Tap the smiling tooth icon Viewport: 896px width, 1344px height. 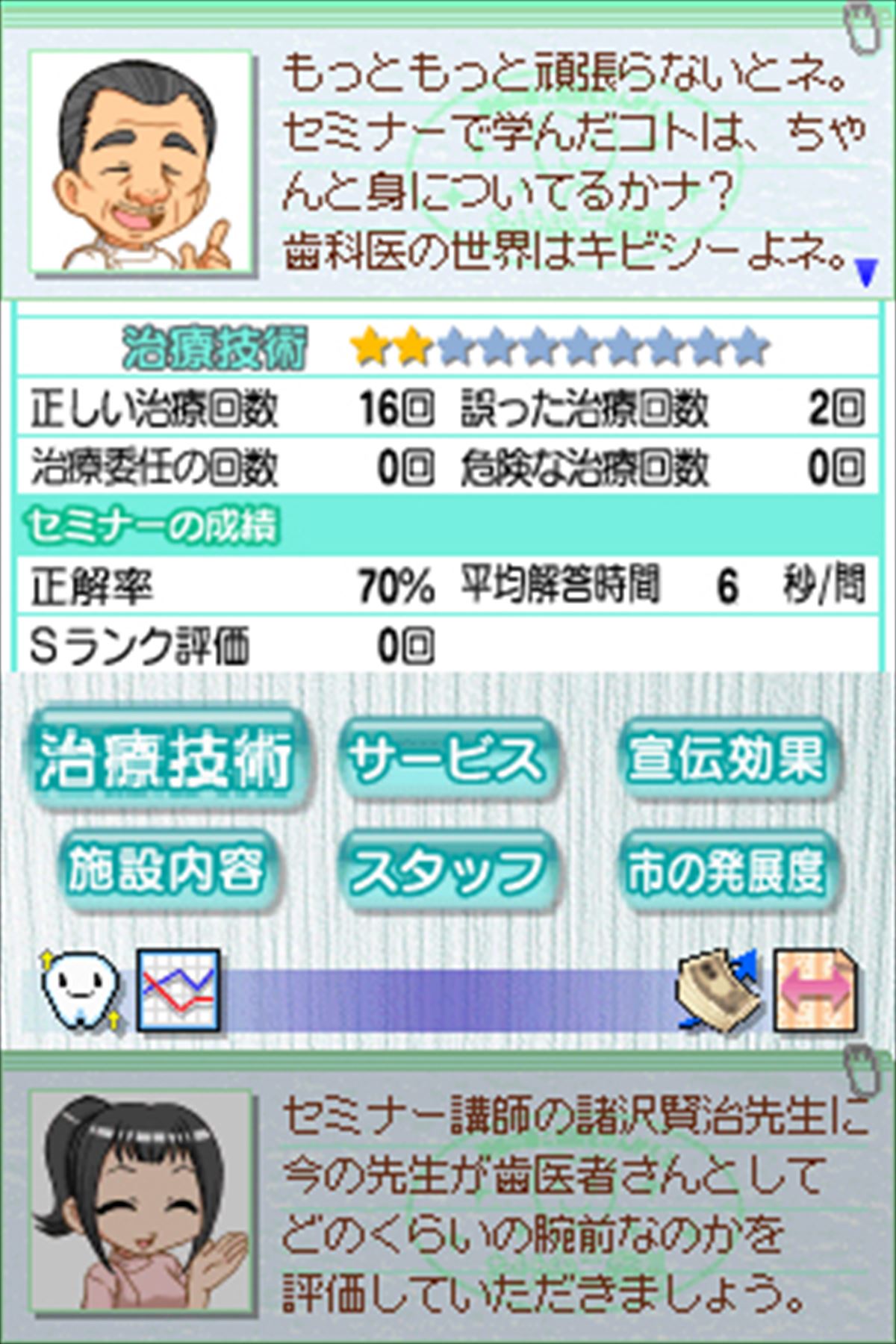[x=78, y=988]
